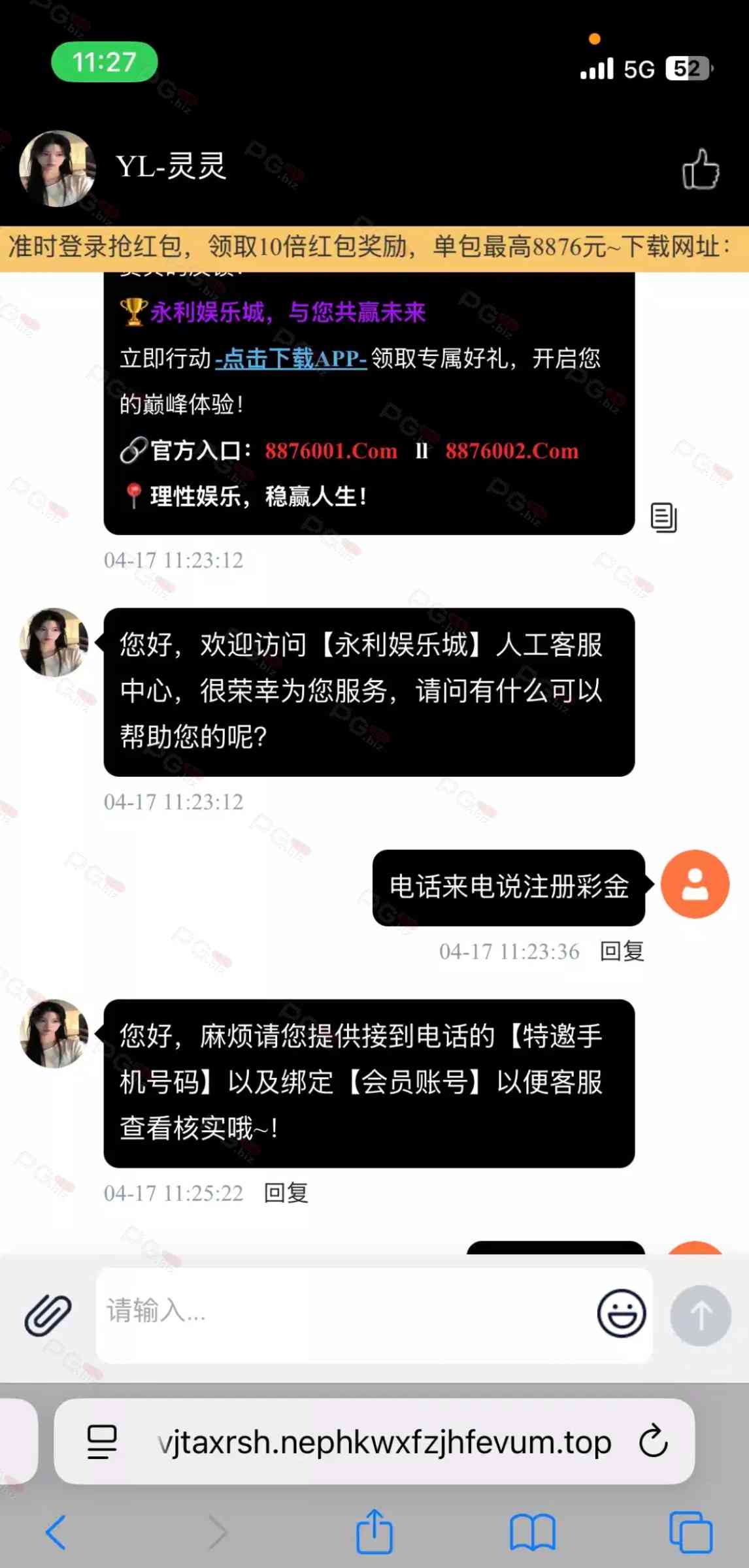749x1568 pixels.
Task: Tap the copy icon beside the promo message
Action: pyautogui.click(x=663, y=517)
